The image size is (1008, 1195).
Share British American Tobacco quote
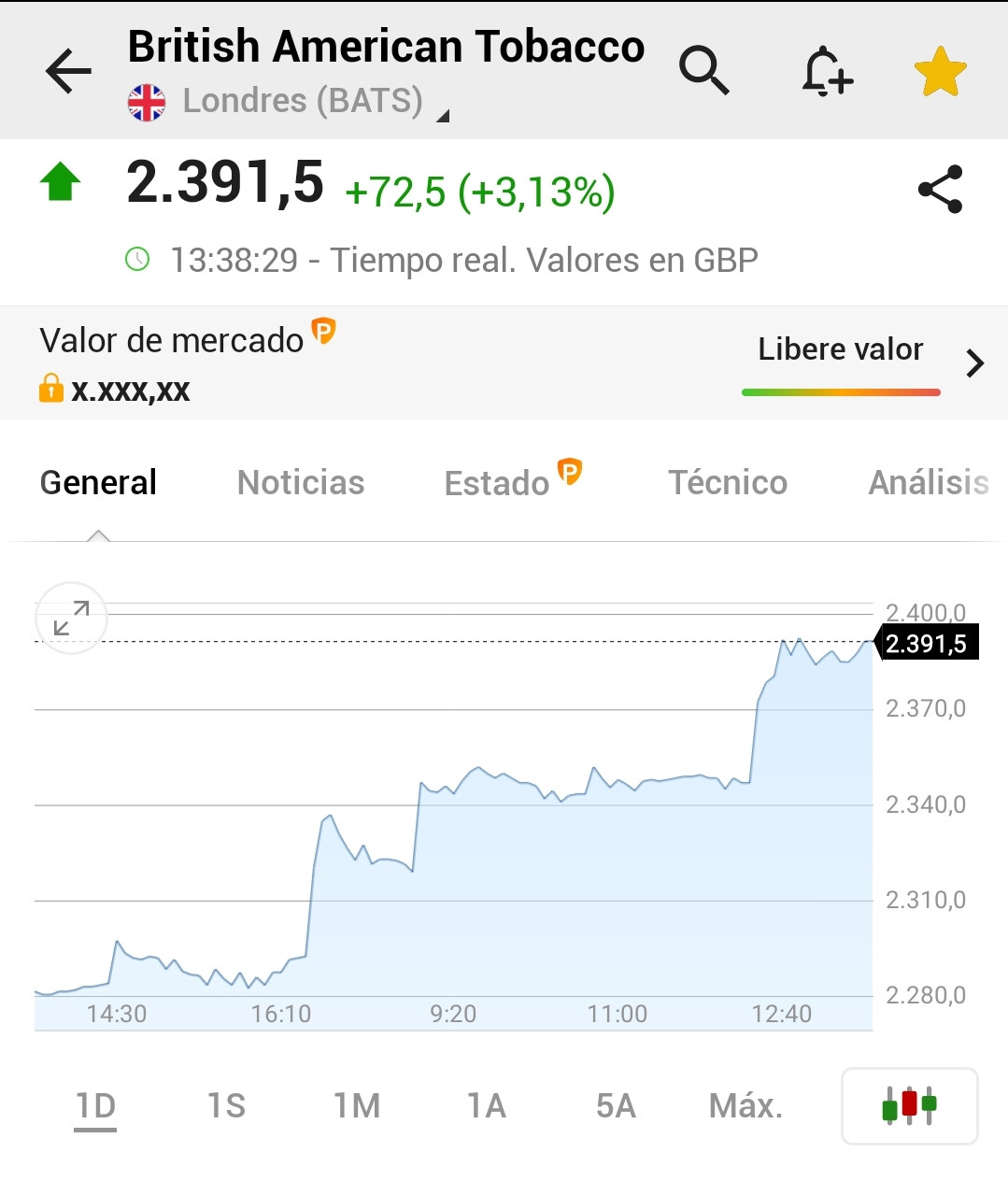(940, 190)
